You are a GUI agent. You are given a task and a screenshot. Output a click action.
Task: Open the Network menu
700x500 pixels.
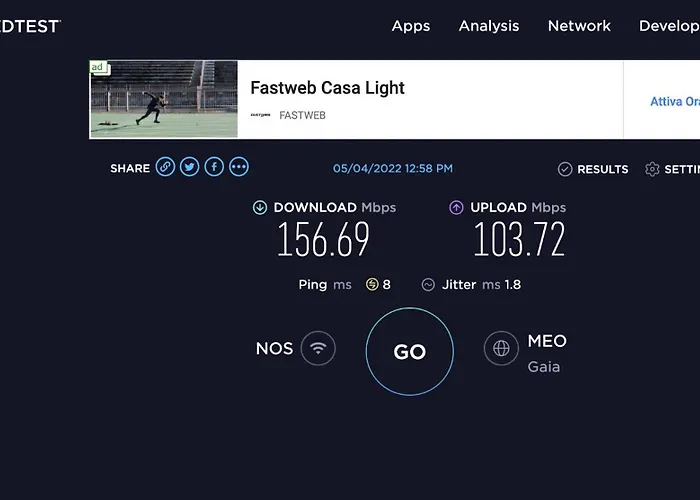(x=579, y=26)
